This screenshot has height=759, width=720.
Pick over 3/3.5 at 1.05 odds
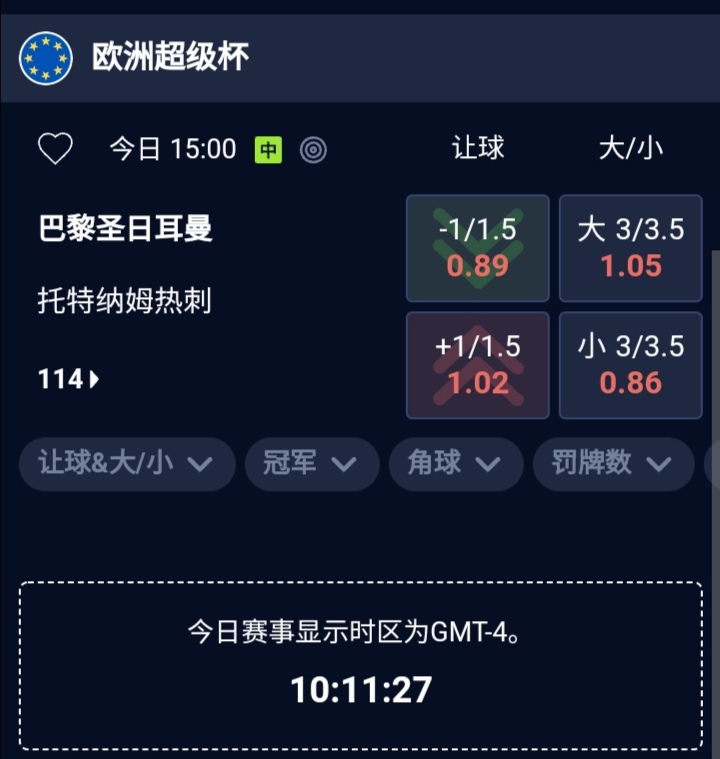point(631,248)
